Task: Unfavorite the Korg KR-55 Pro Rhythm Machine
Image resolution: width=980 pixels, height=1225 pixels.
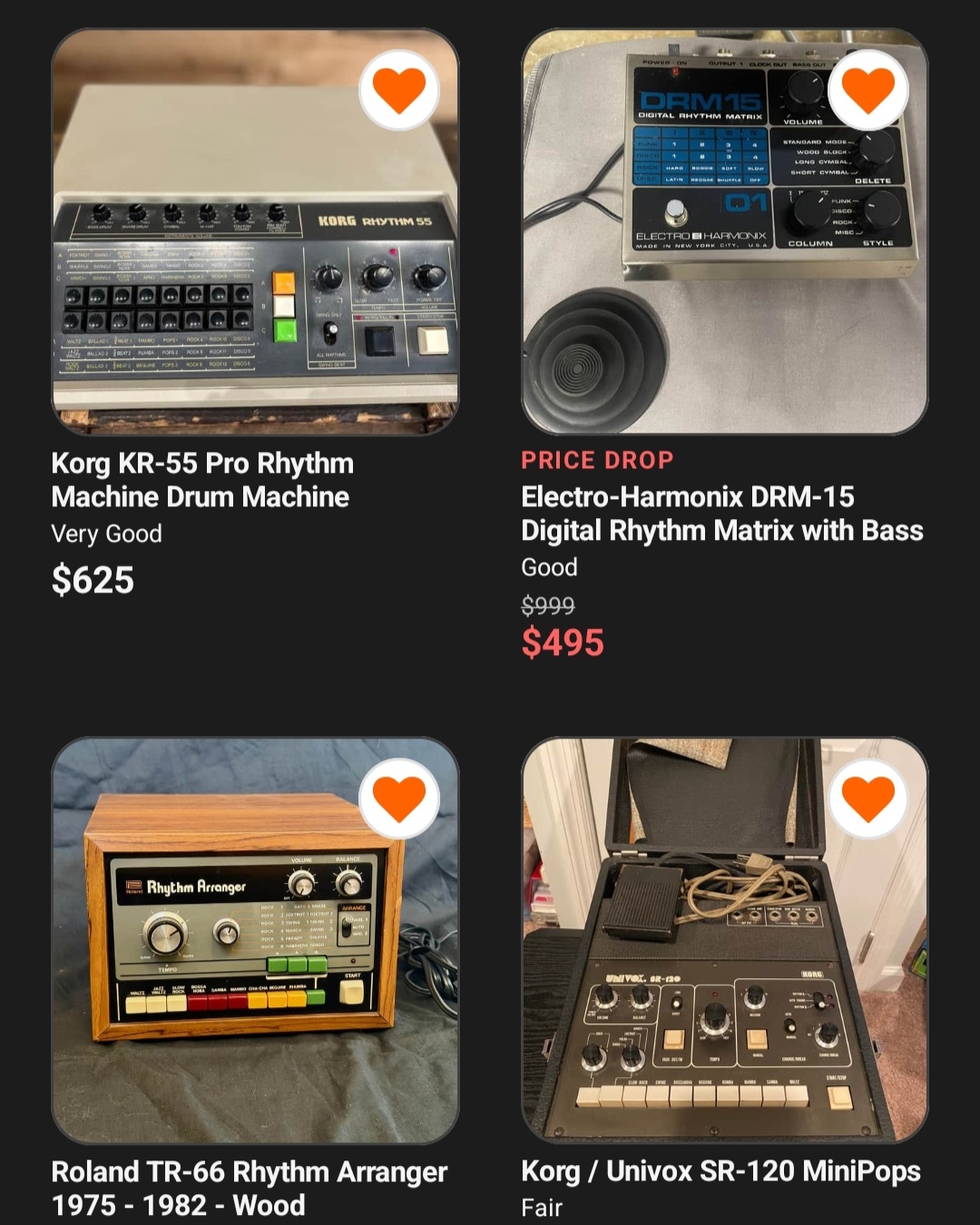Action: 399,91
